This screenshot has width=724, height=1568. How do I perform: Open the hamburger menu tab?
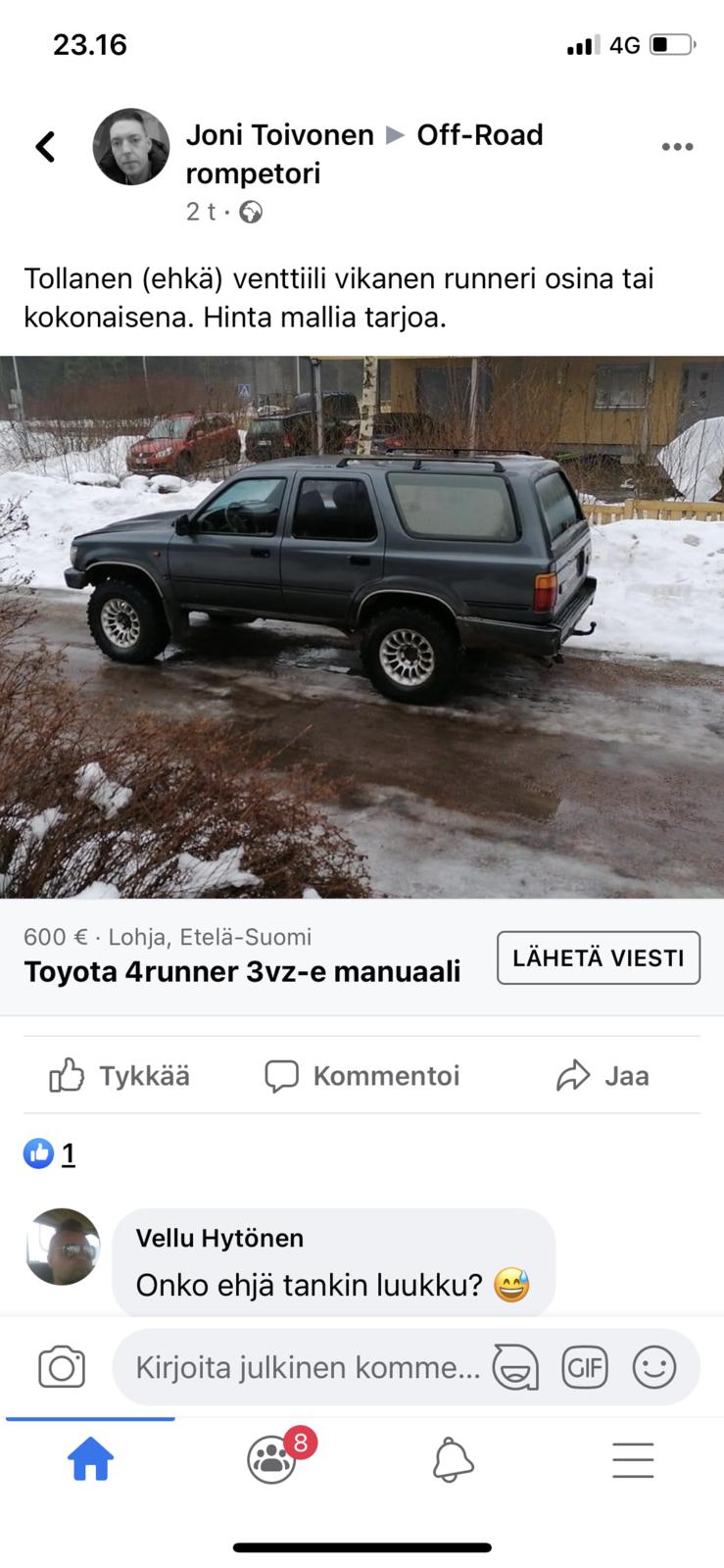coord(633,1460)
